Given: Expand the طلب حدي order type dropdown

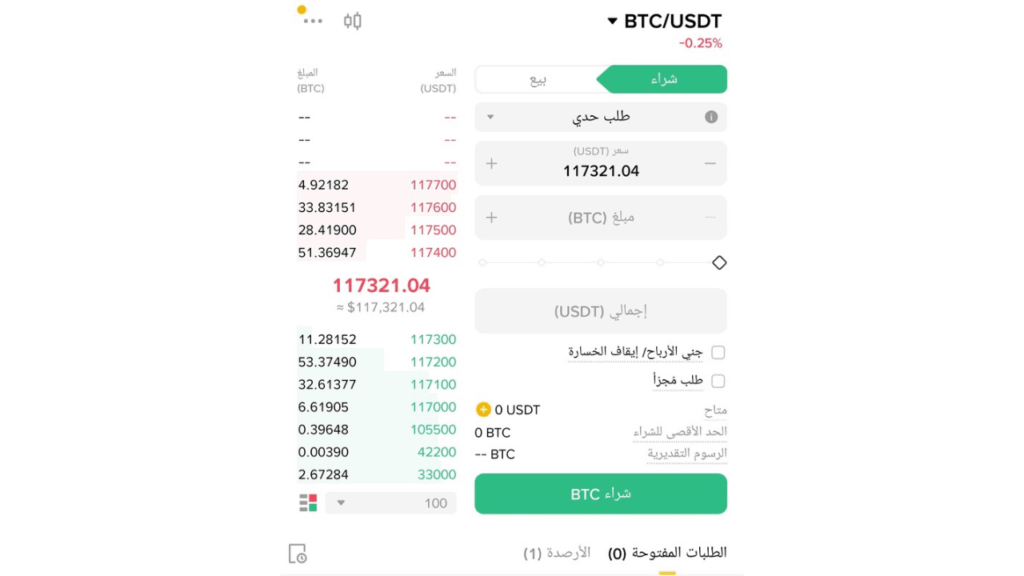Looking at the screenshot, I should 600,117.
